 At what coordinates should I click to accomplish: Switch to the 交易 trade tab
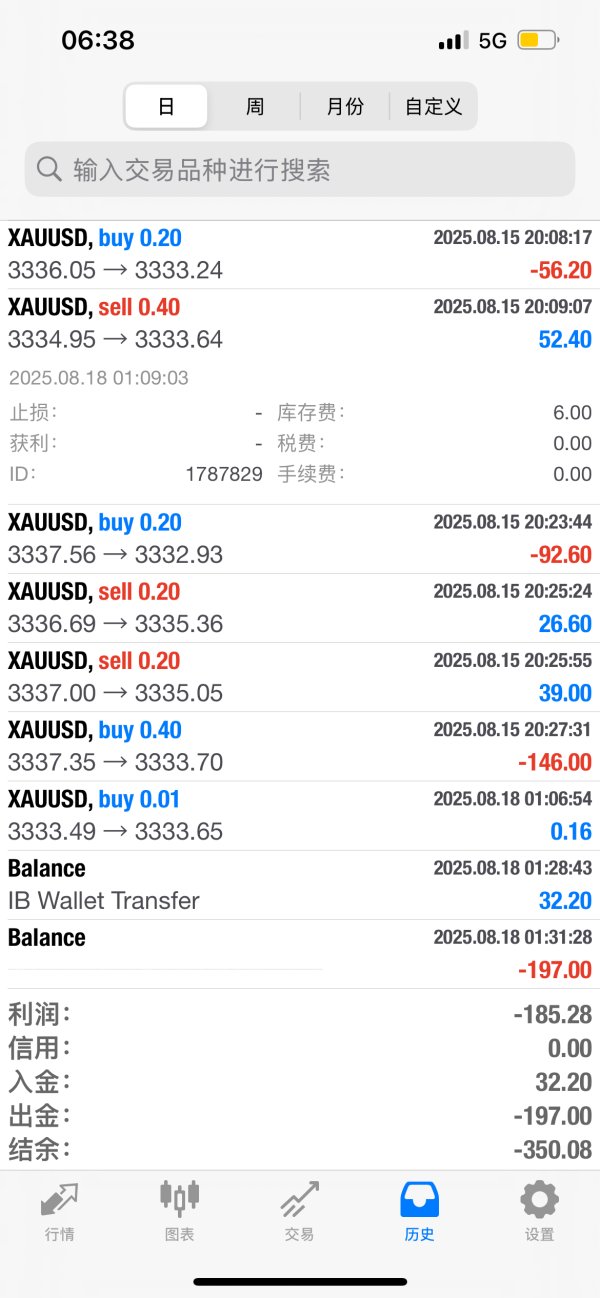tap(299, 1211)
